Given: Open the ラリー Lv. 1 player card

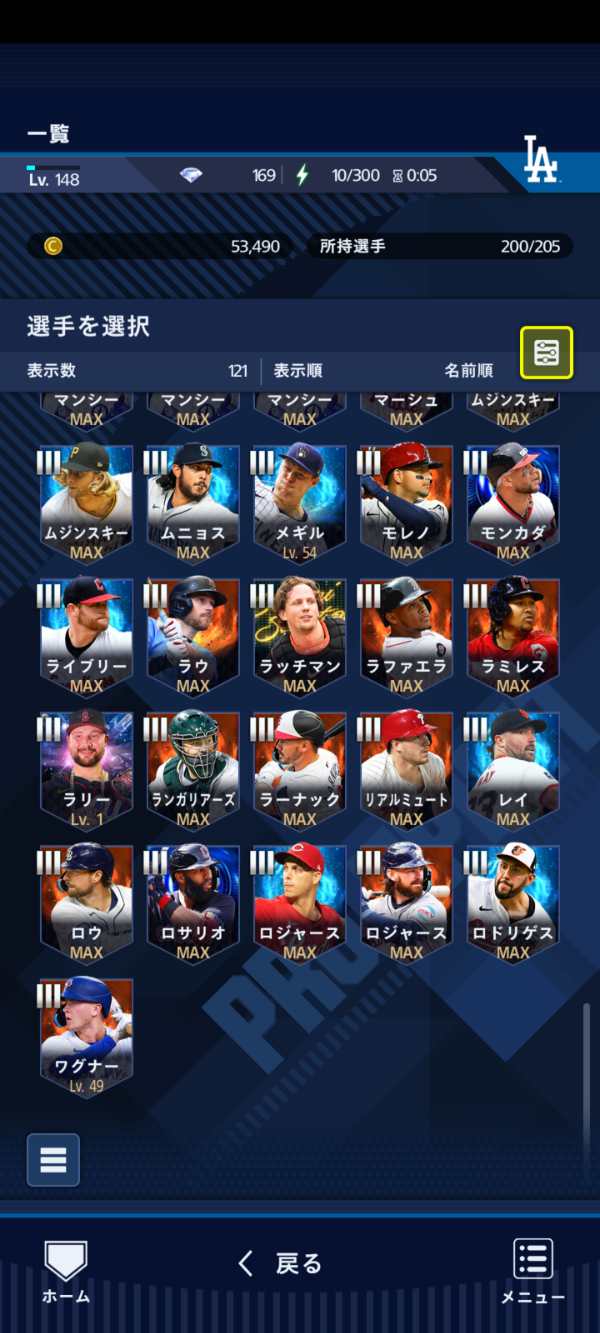Looking at the screenshot, I should [87, 771].
